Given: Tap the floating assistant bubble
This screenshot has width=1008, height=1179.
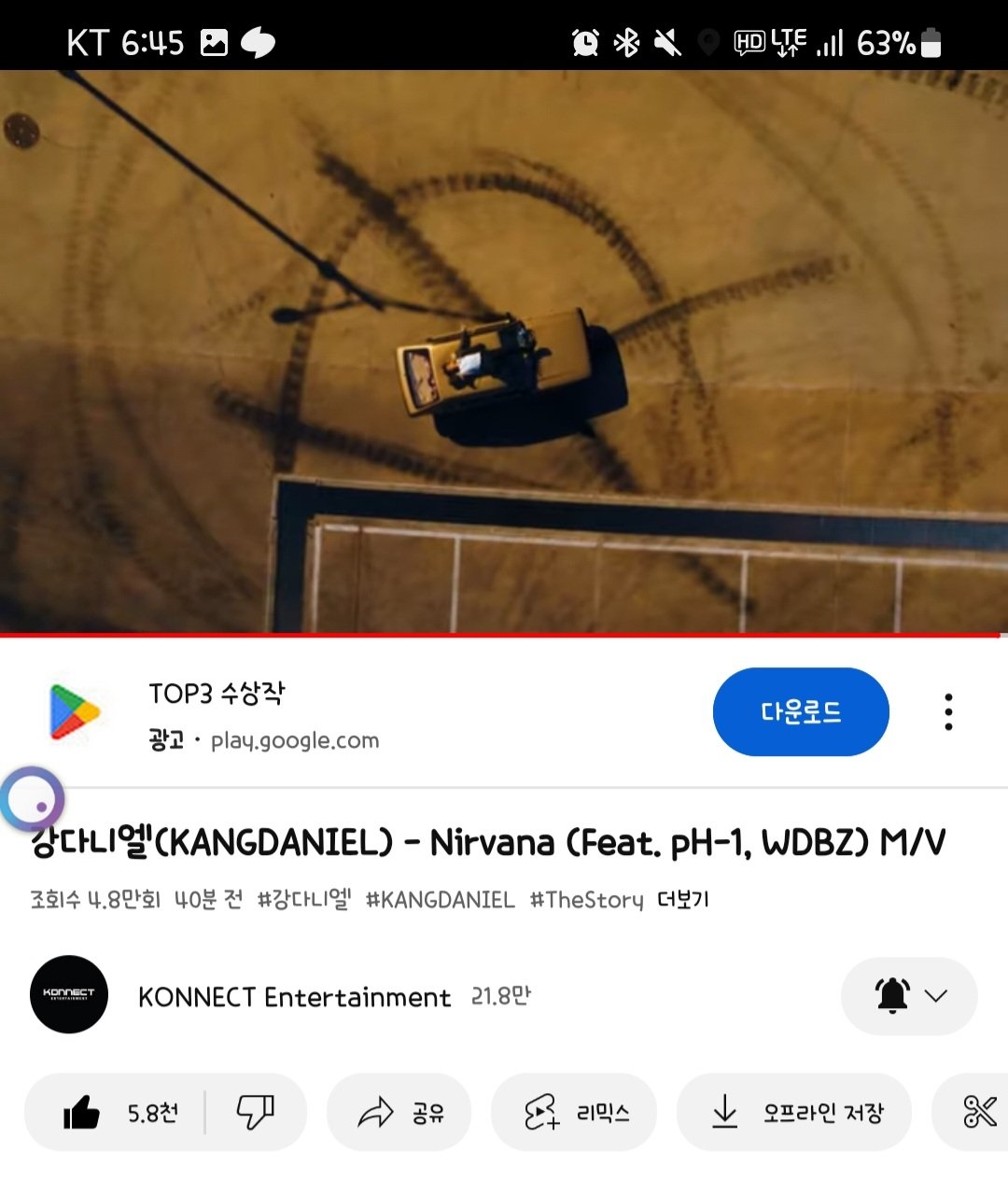Looking at the screenshot, I should [x=32, y=800].
